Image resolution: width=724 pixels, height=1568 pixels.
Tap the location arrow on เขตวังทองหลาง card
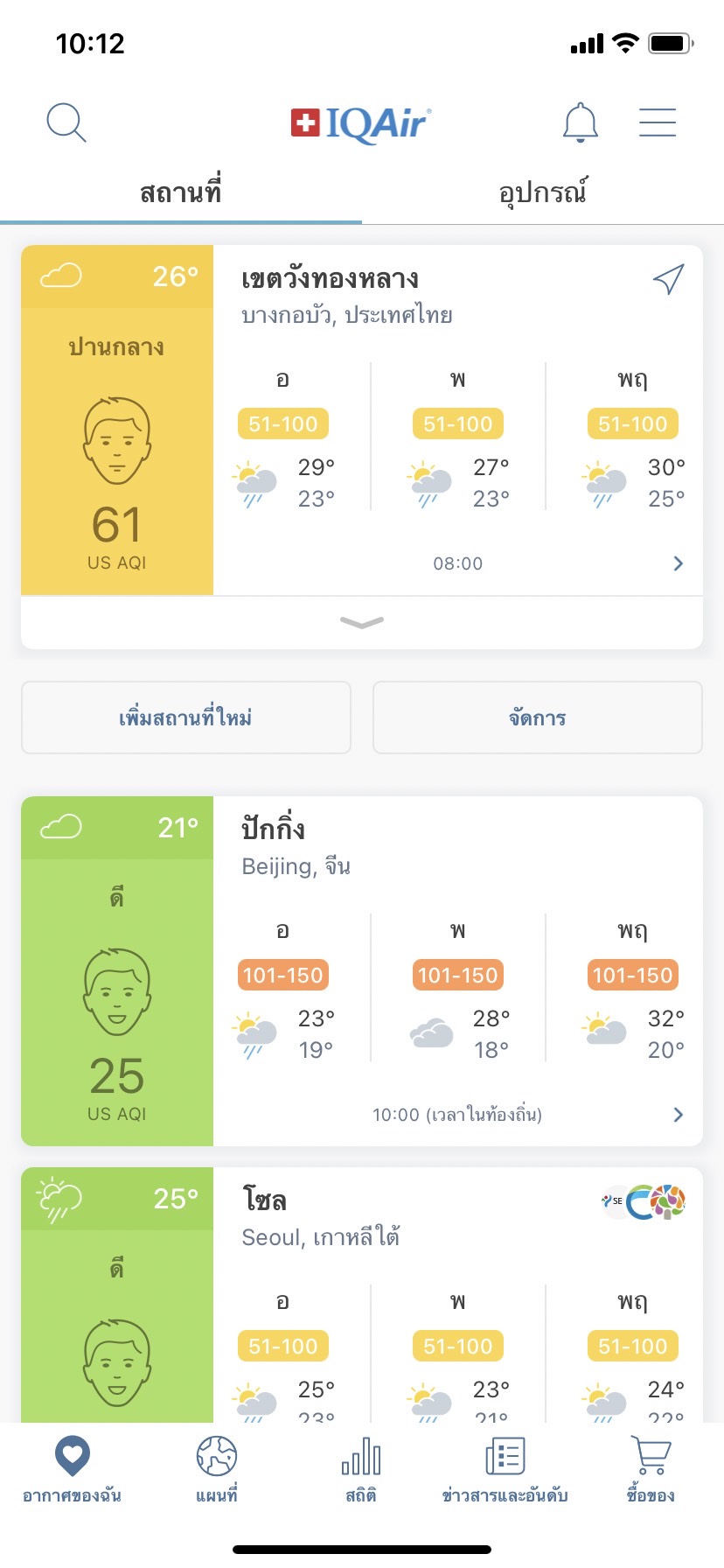point(668,279)
